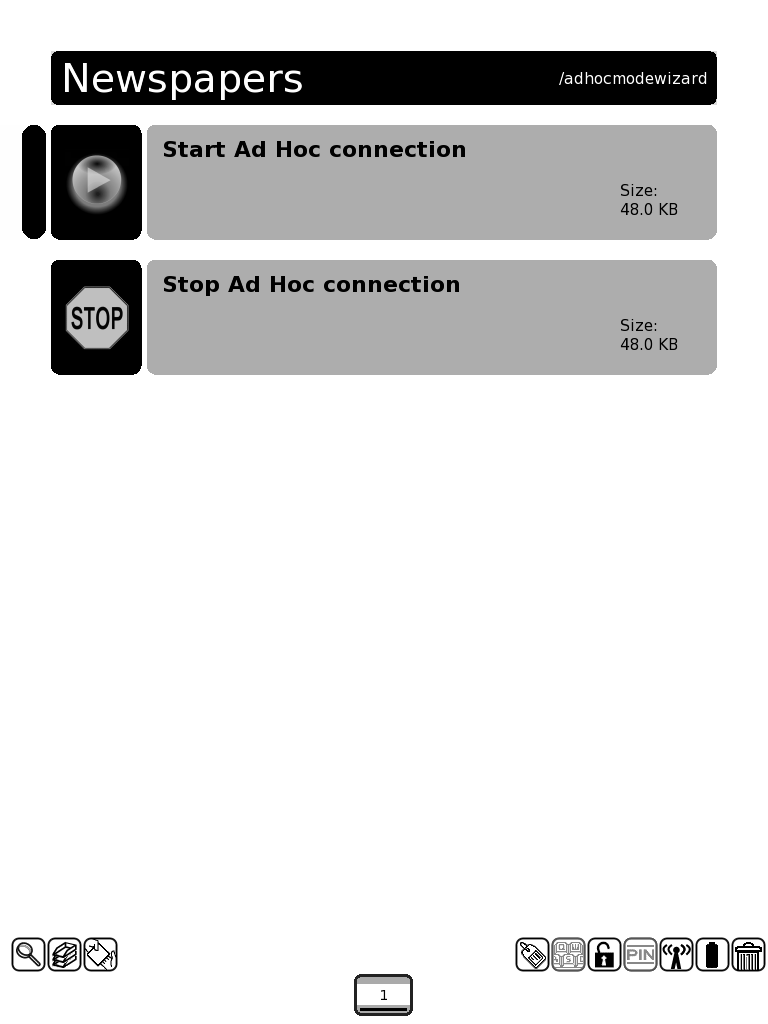Open Start Ad Hoc connection item

431,182
